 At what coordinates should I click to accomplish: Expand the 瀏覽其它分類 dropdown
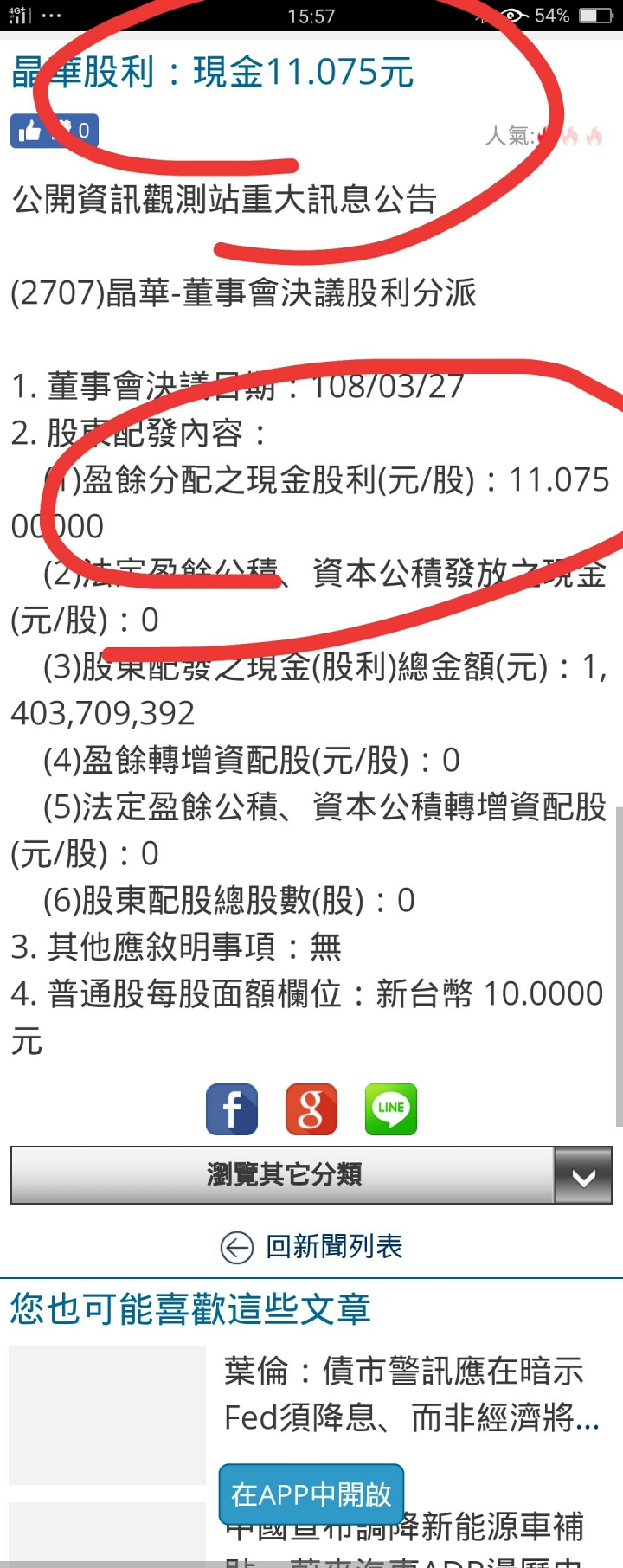[x=583, y=1176]
